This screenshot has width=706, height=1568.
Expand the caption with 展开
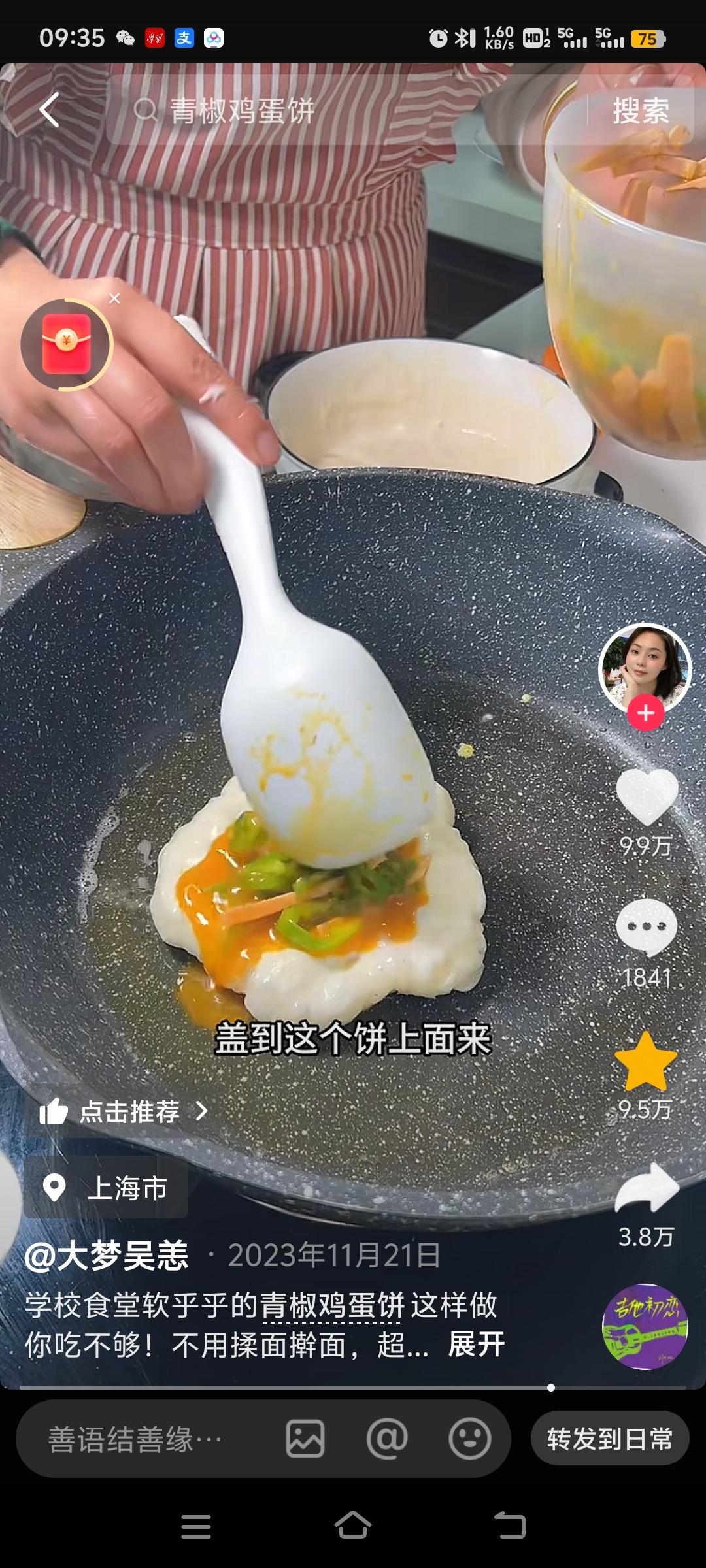pos(477,1345)
